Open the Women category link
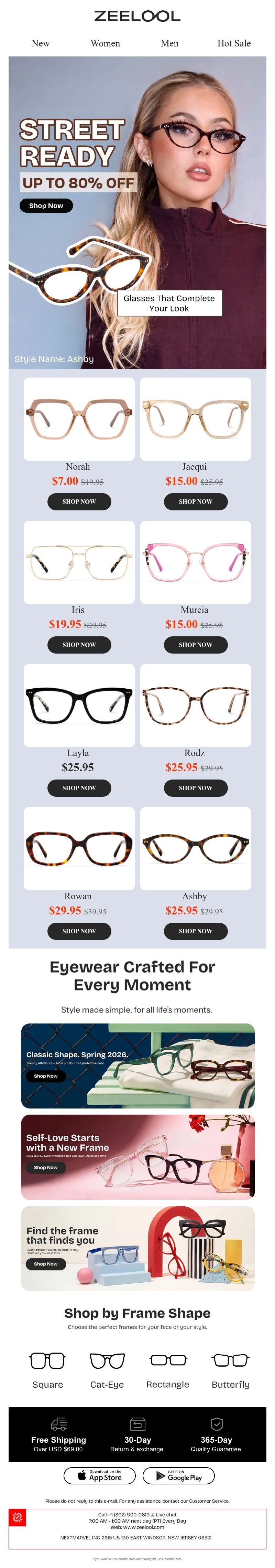This screenshot has width=275, height=1568. (104, 43)
